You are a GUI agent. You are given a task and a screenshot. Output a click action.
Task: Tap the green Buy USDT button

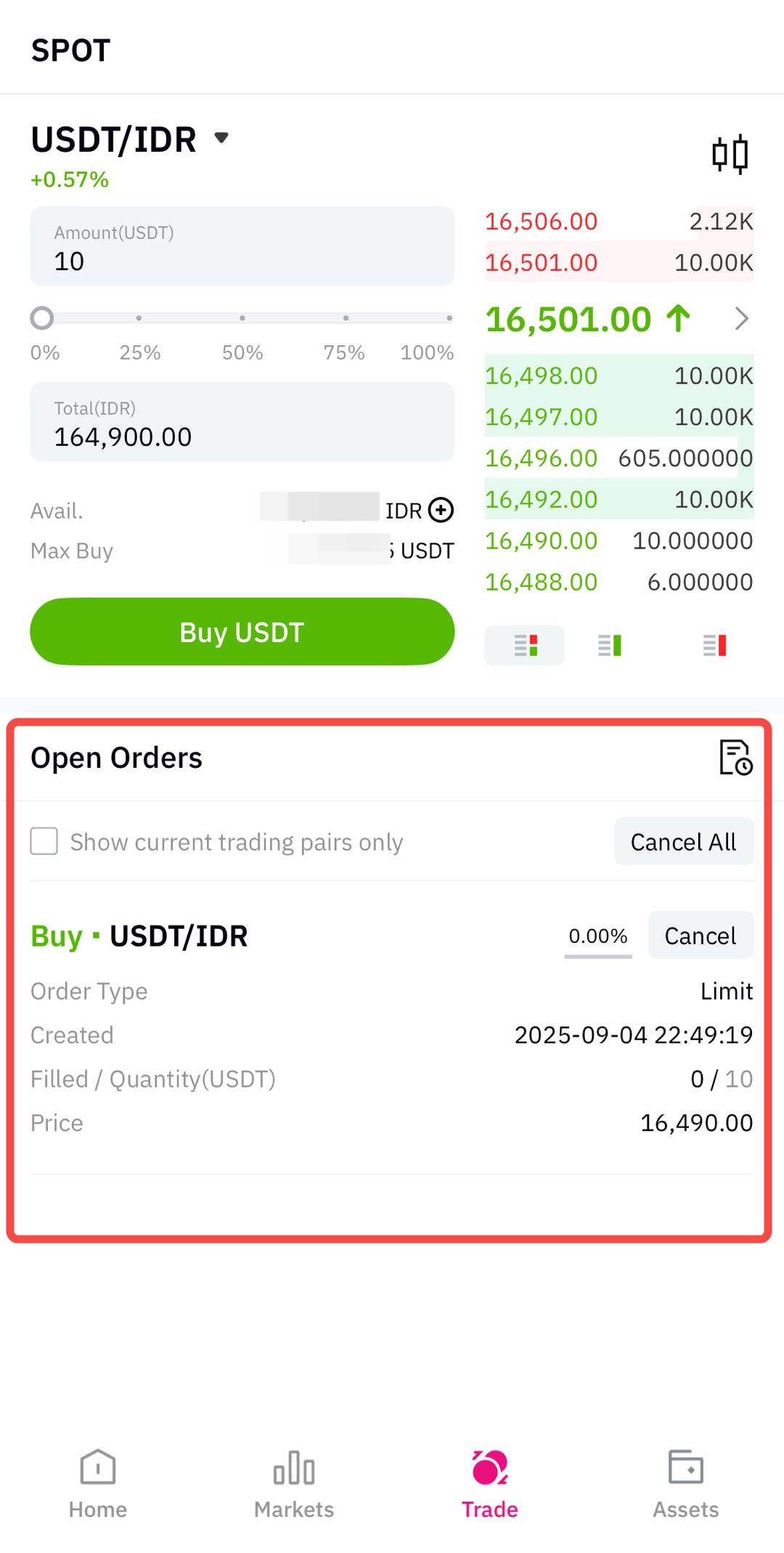click(x=242, y=632)
